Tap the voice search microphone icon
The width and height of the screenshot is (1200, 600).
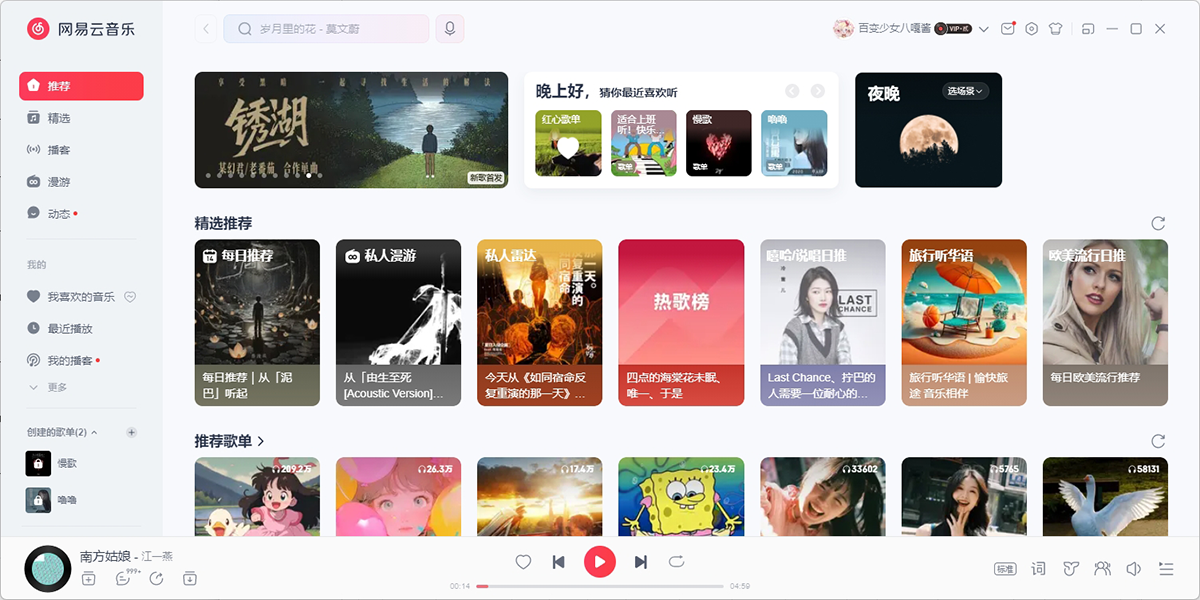click(x=450, y=29)
